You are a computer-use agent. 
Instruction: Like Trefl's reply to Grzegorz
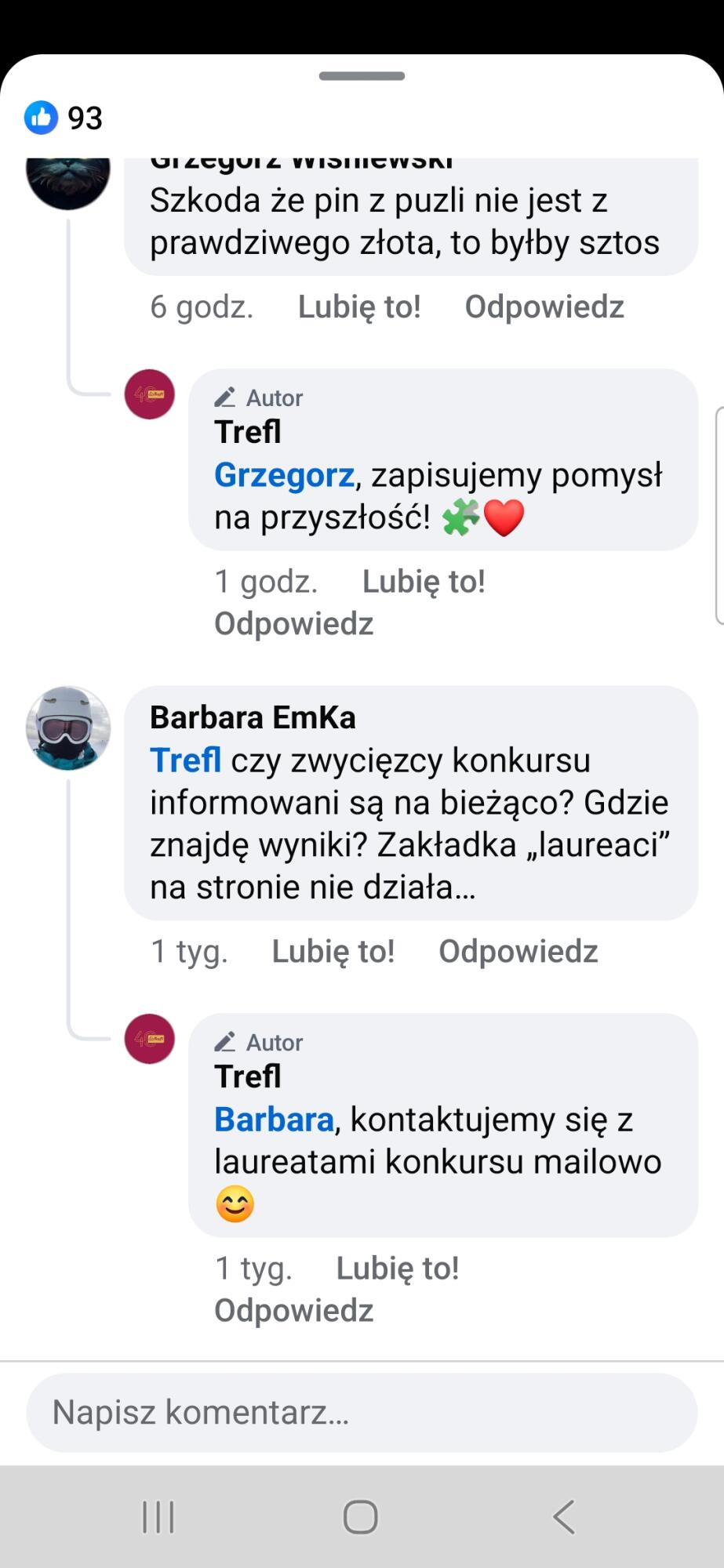click(x=424, y=582)
